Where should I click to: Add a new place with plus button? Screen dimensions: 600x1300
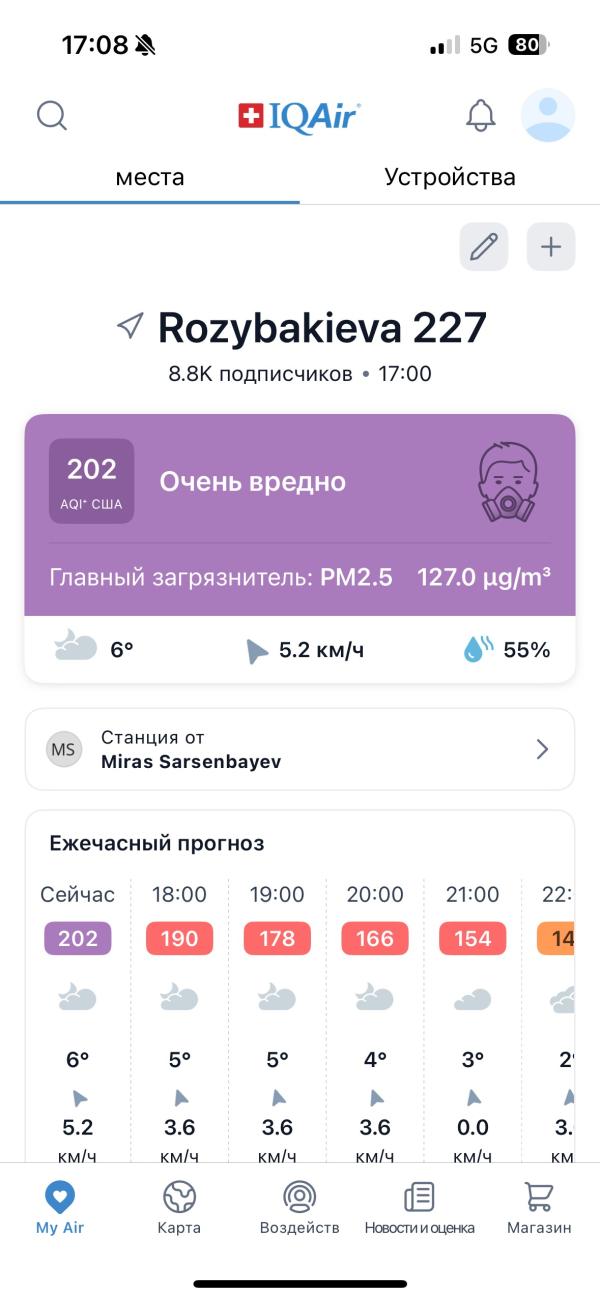click(x=551, y=246)
